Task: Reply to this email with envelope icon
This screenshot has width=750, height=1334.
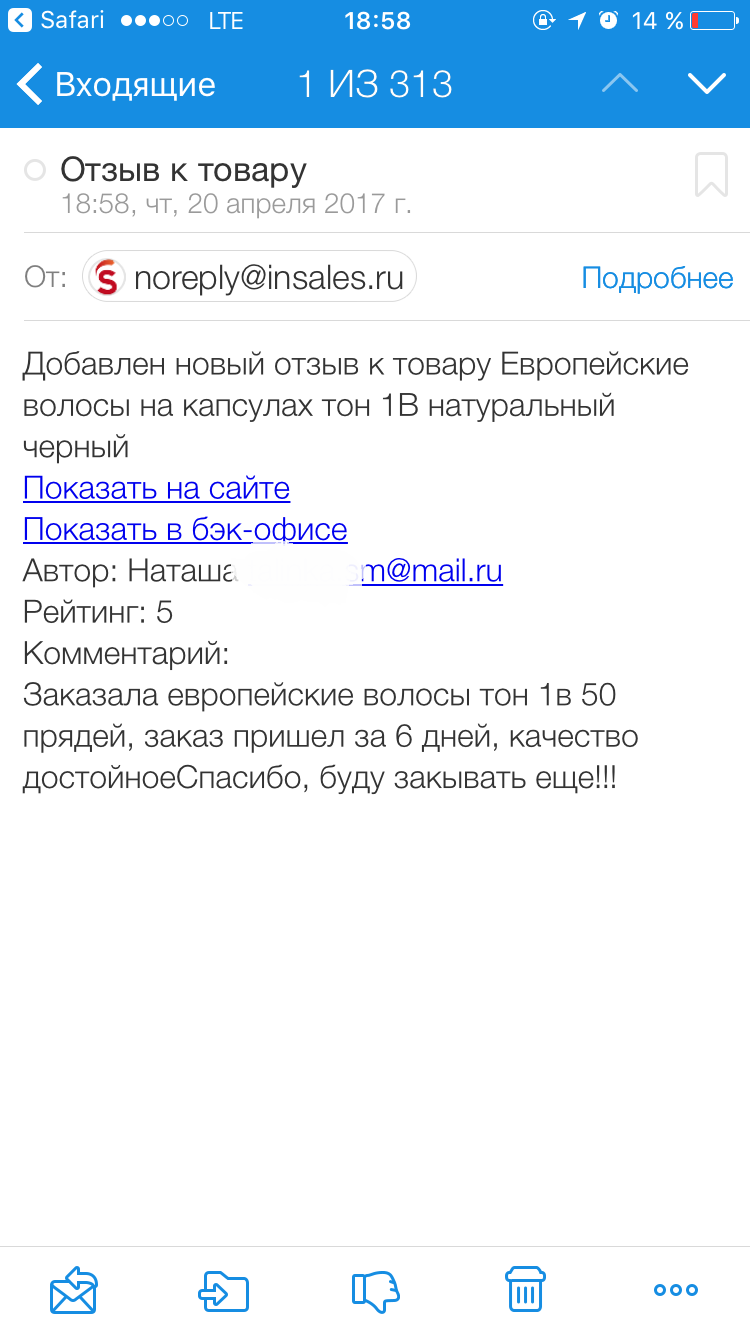Action: (74, 1290)
